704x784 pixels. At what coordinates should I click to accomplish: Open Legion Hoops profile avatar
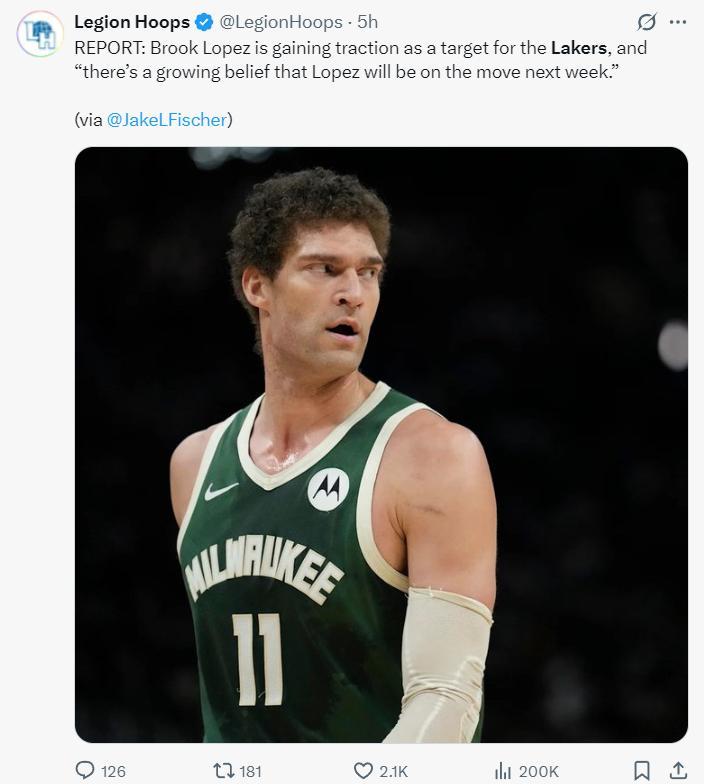pyautogui.click(x=40, y=34)
